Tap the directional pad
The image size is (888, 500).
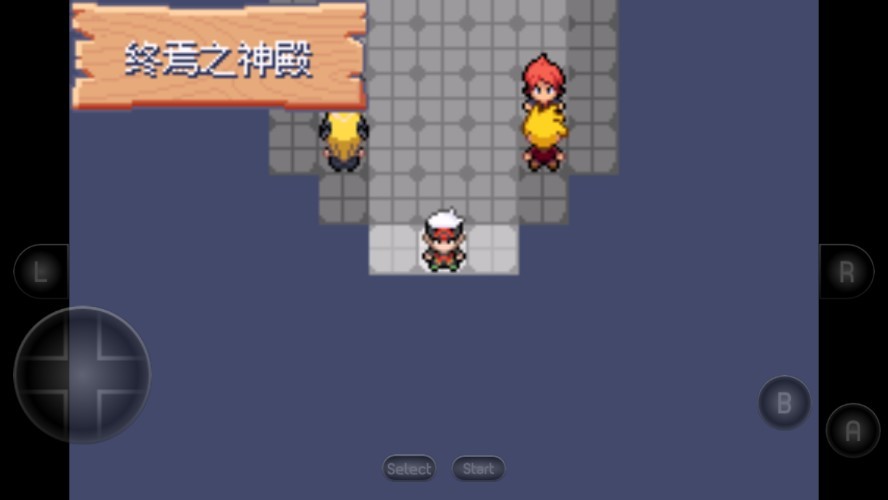pyautogui.click(x=82, y=375)
